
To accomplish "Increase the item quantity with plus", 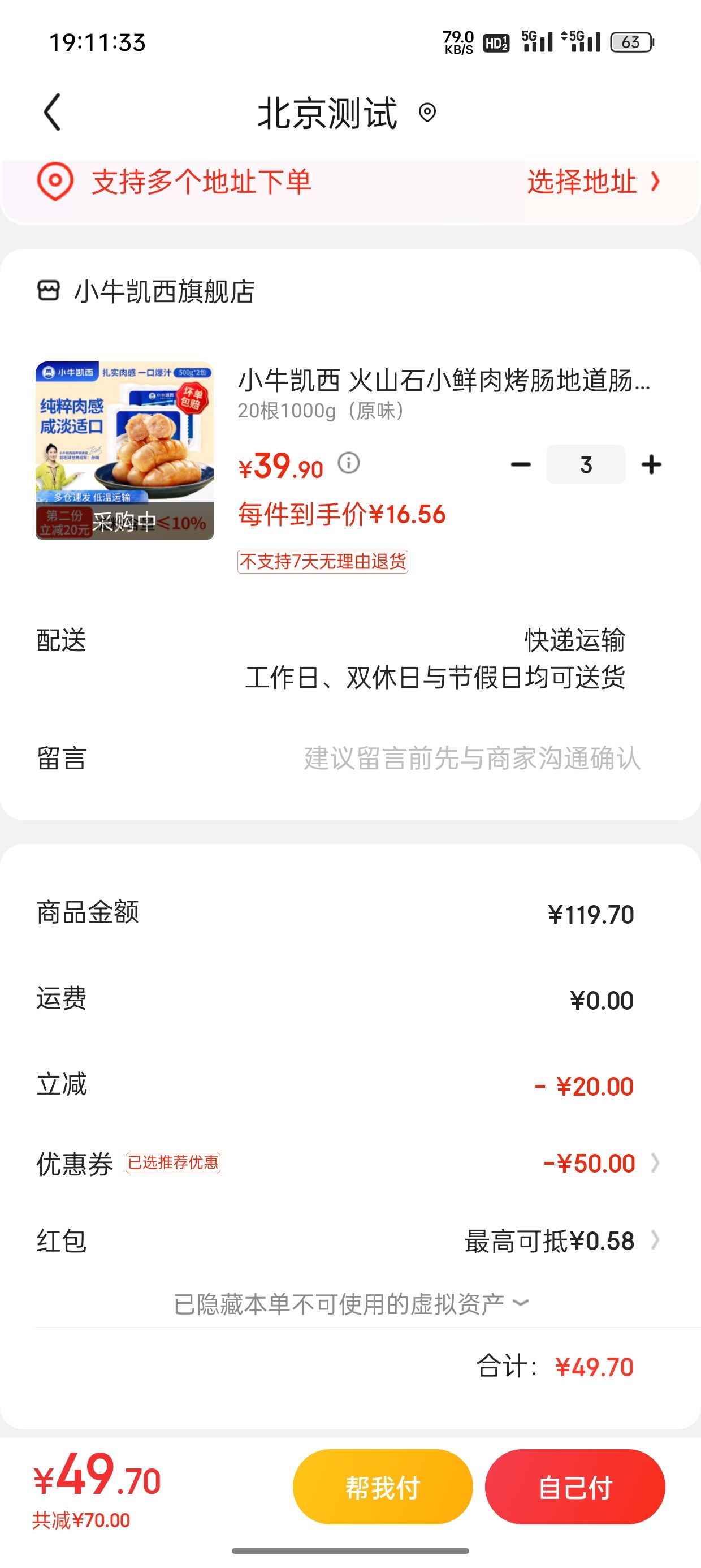I will [651, 464].
